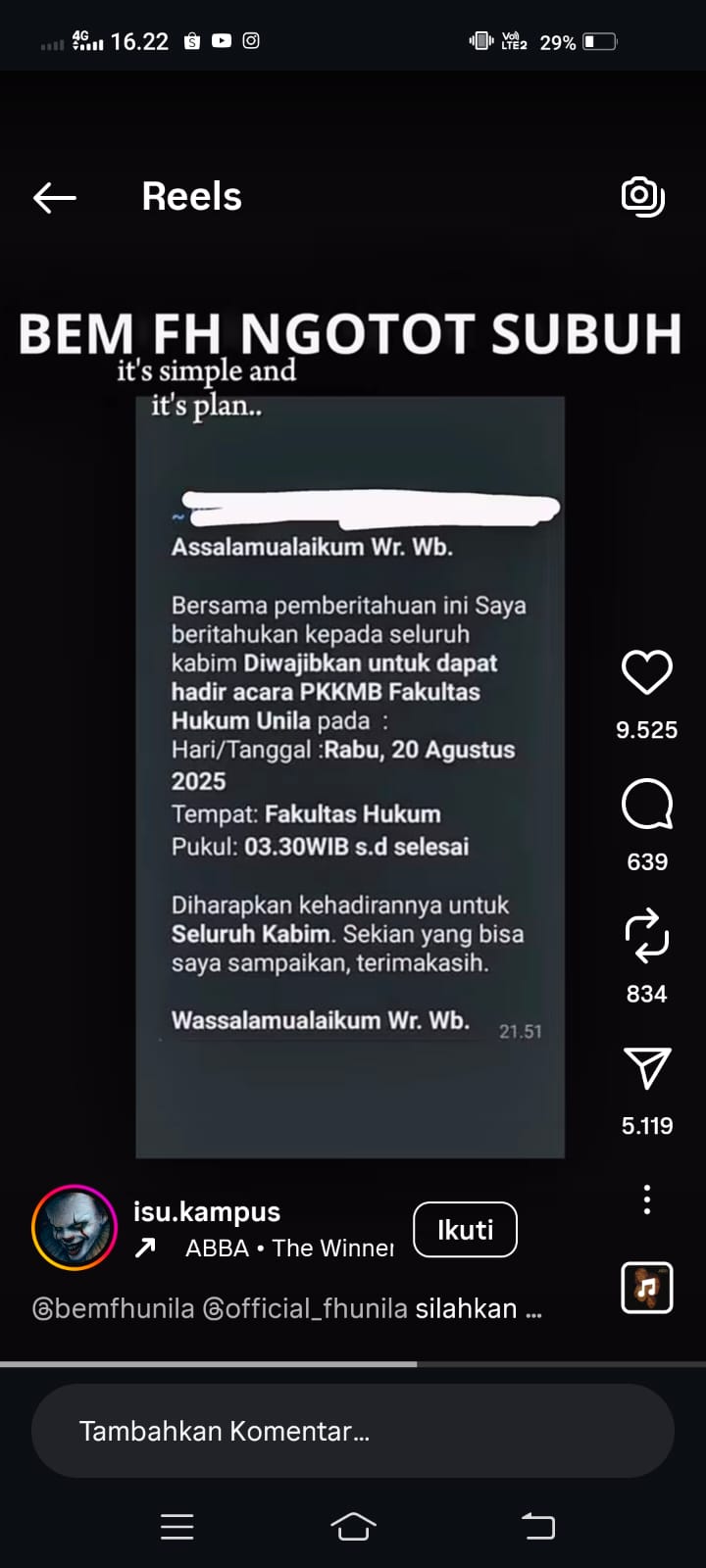This screenshot has width=706, height=1568.
Task: Go back from Reels
Action: point(55,198)
